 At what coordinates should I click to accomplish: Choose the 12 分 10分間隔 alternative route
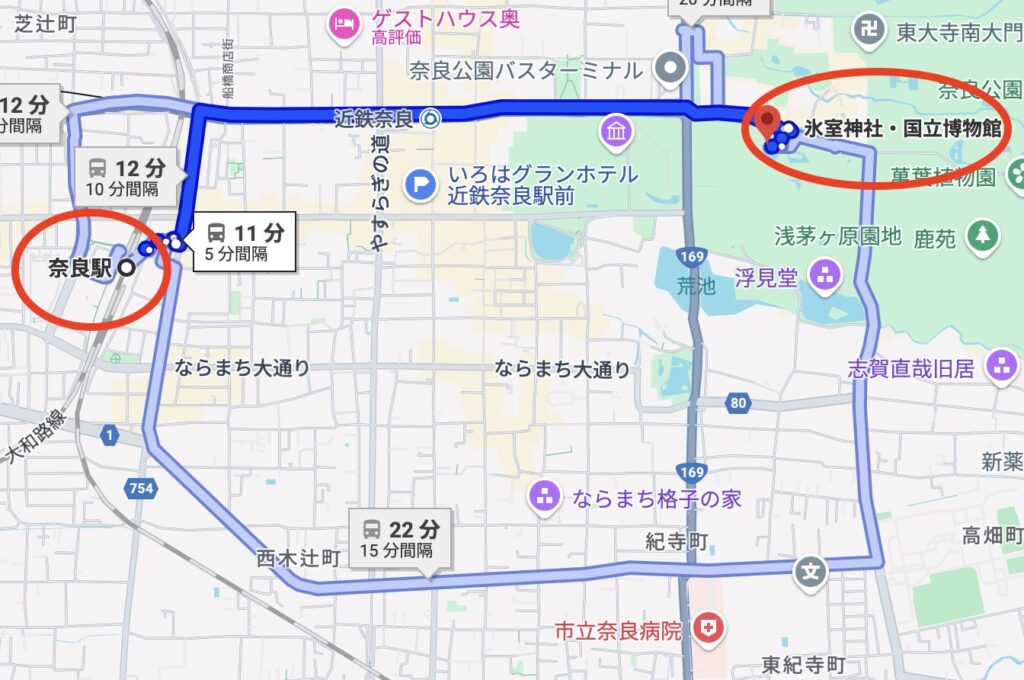tap(127, 177)
